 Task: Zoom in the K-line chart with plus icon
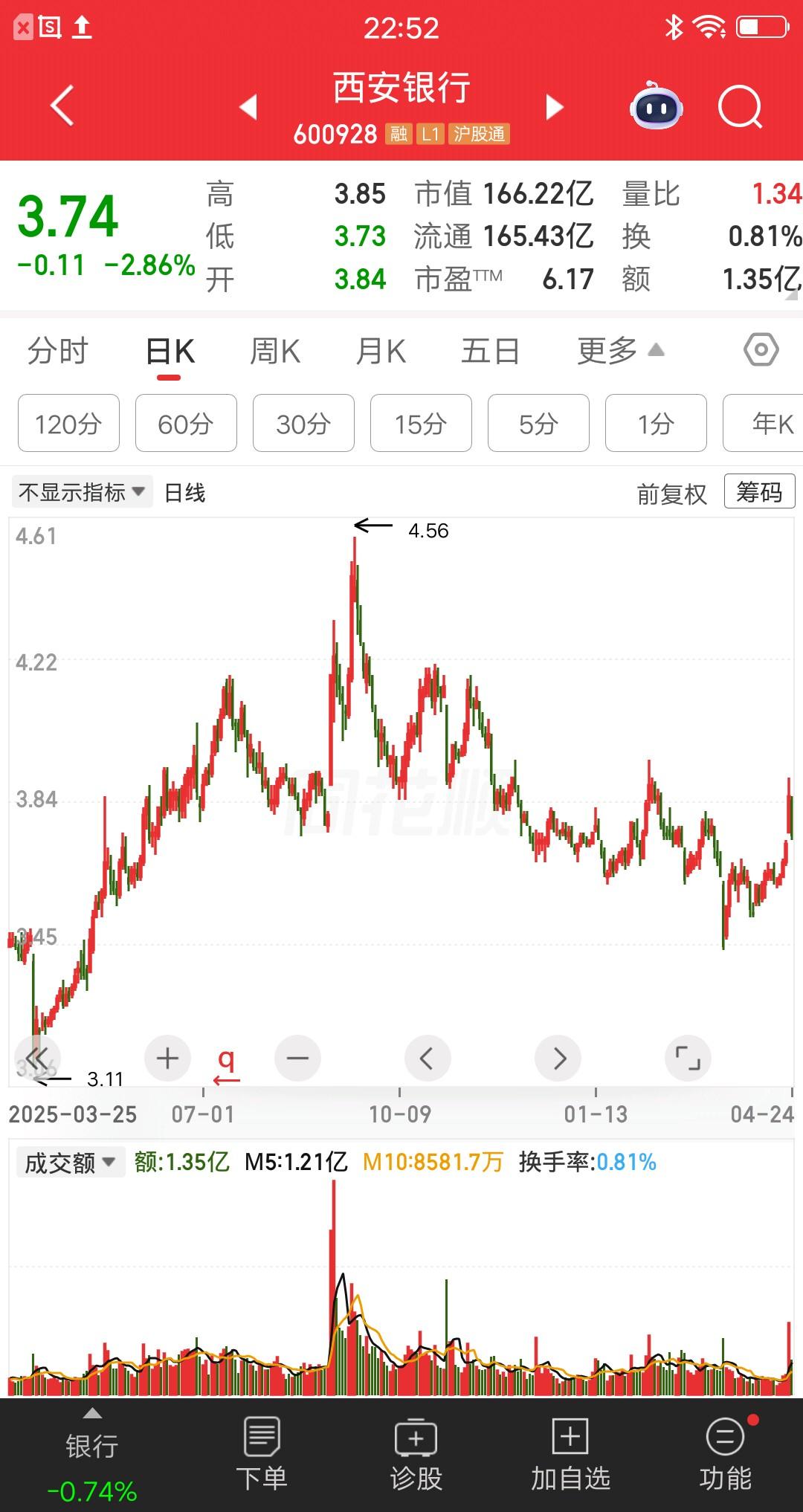point(167,1058)
